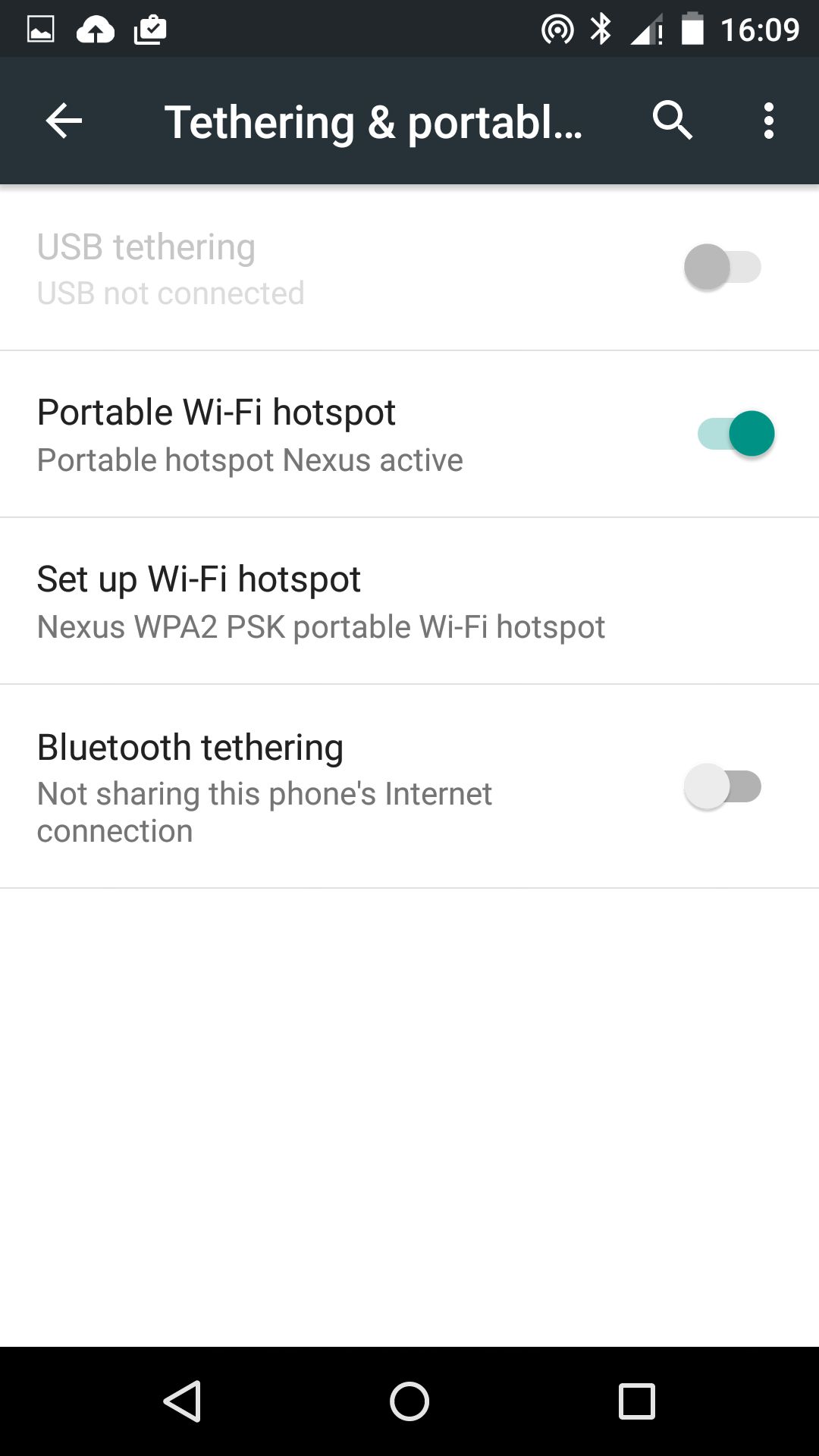Open the three-dot overflow menu
Image resolution: width=819 pixels, height=1456 pixels.
[x=769, y=121]
